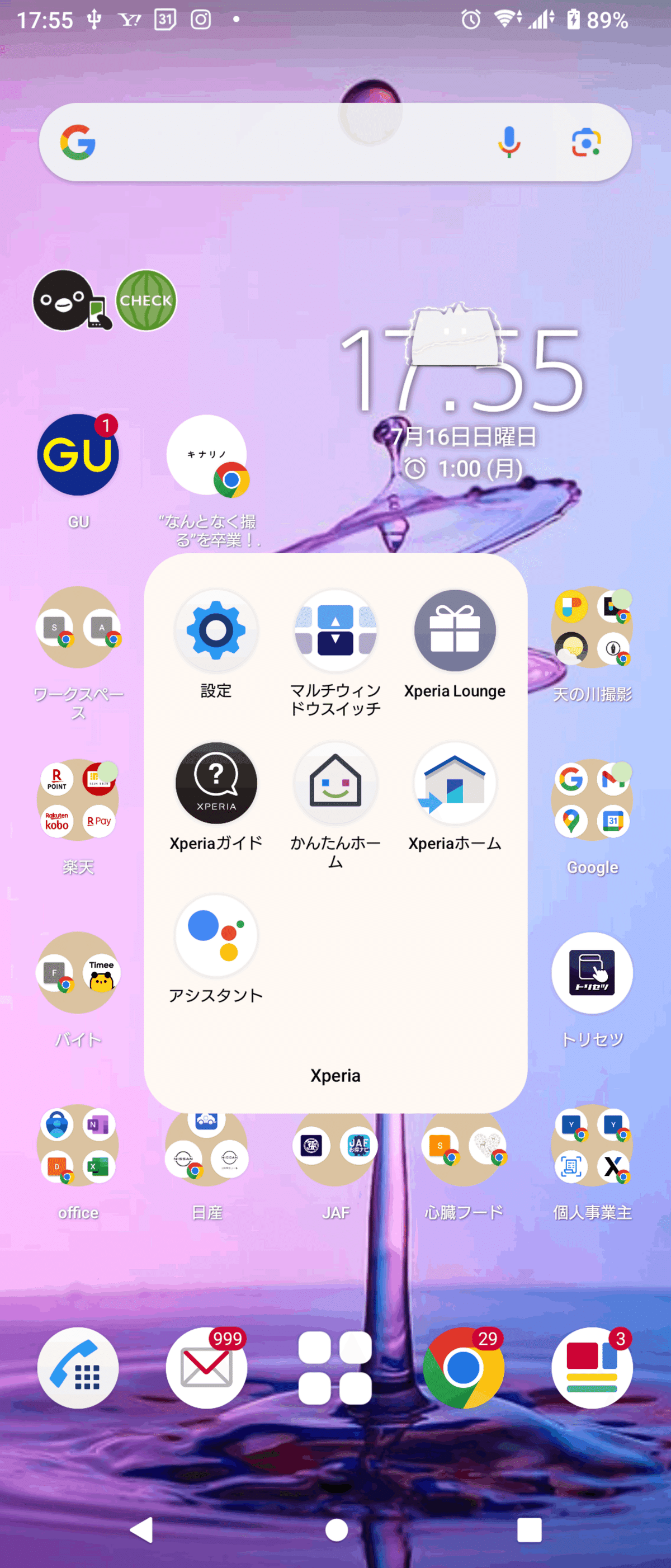Open the アシスタント app

[x=216, y=938]
